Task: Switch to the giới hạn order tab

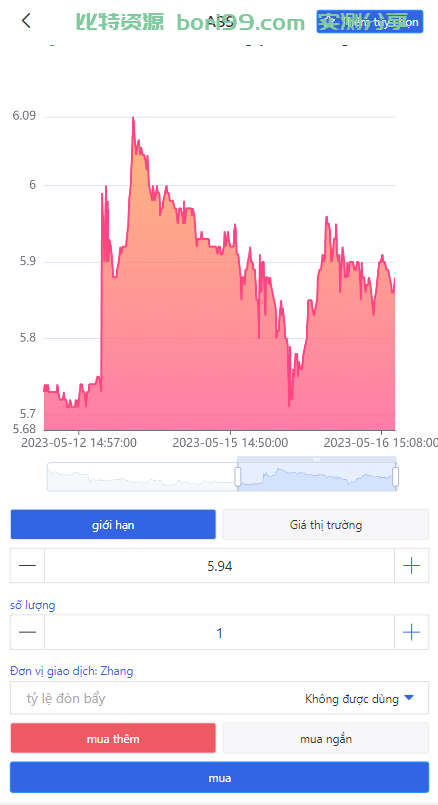Action: [113, 525]
